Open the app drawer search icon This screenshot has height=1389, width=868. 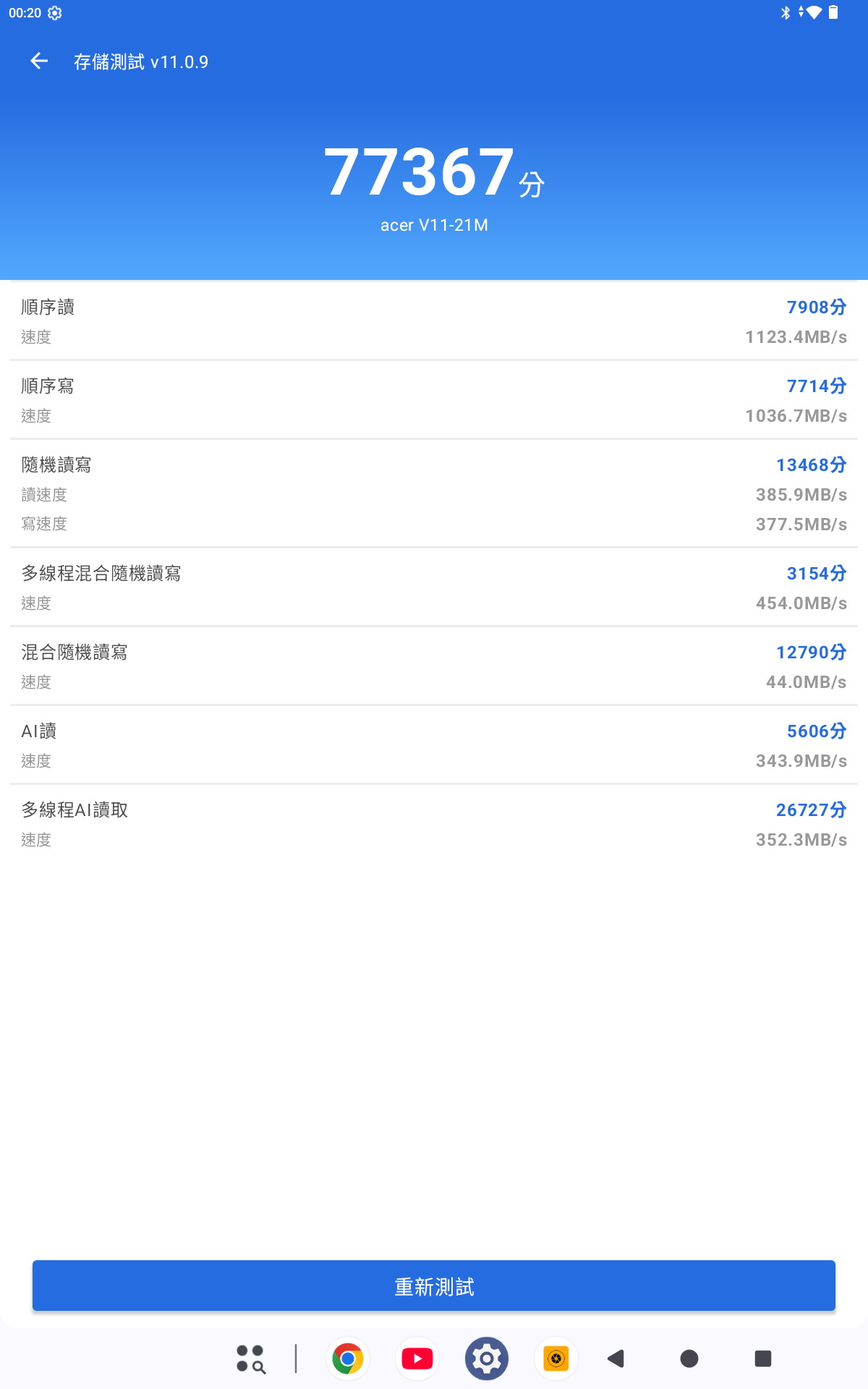click(251, 1359)
